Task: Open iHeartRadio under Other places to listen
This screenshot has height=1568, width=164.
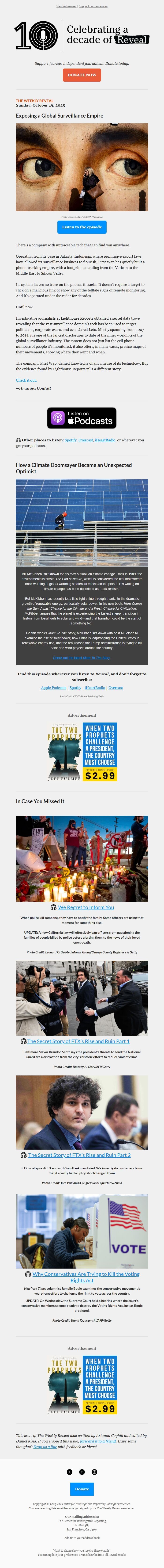Action: click(105, 440)
